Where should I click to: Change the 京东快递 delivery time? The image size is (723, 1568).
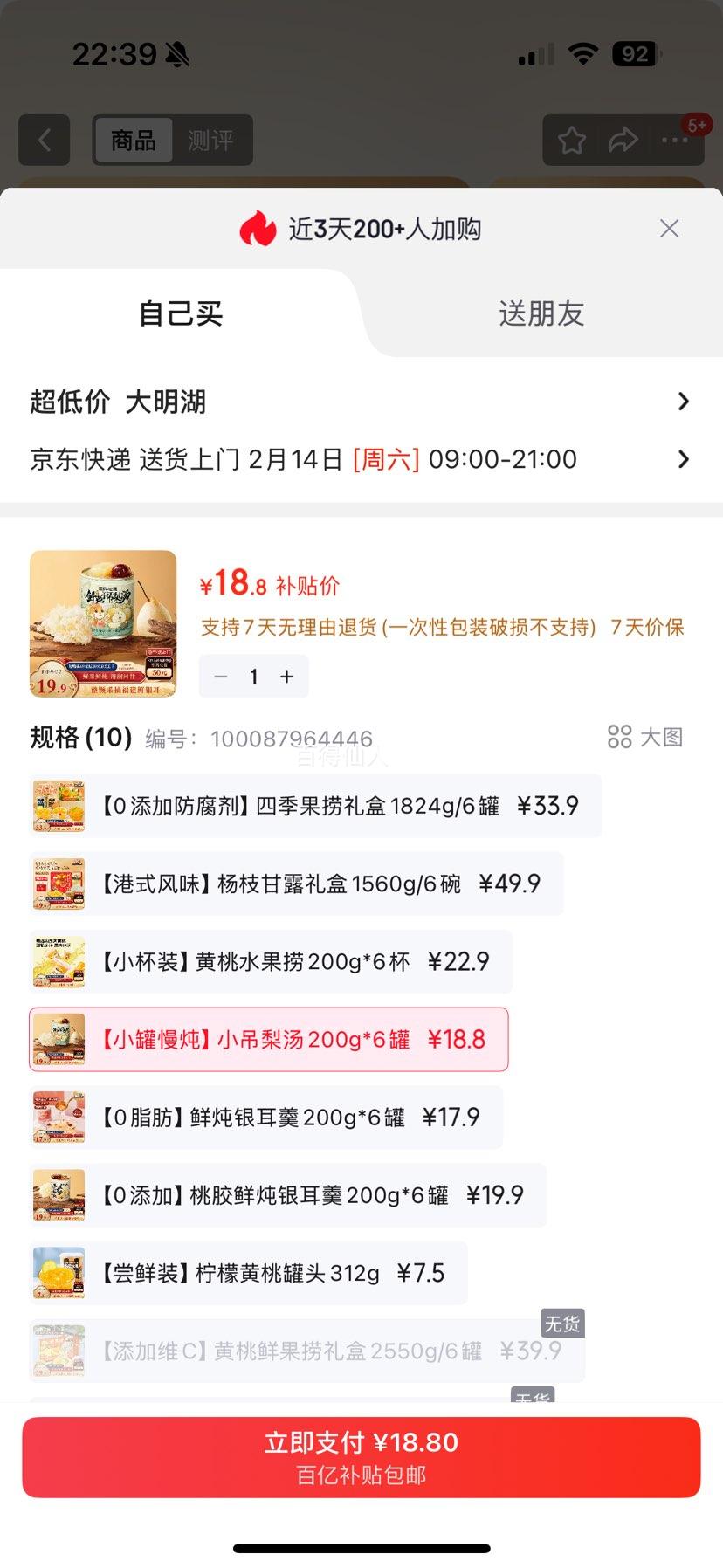[360, 459]
